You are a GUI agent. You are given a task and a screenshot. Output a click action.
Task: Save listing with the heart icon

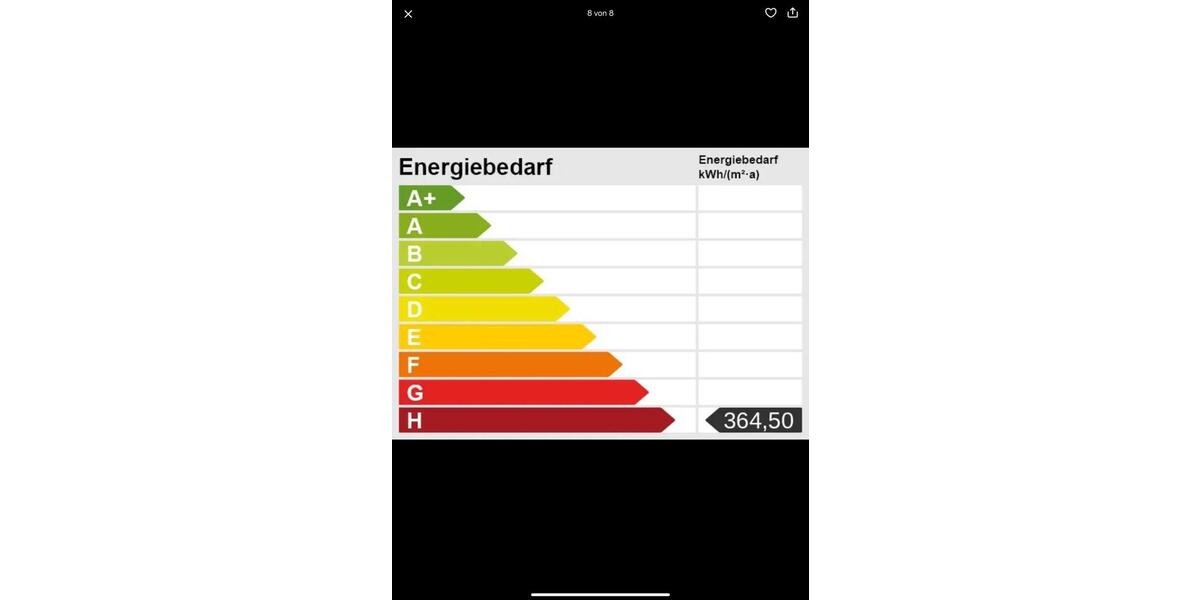point(770,13)
